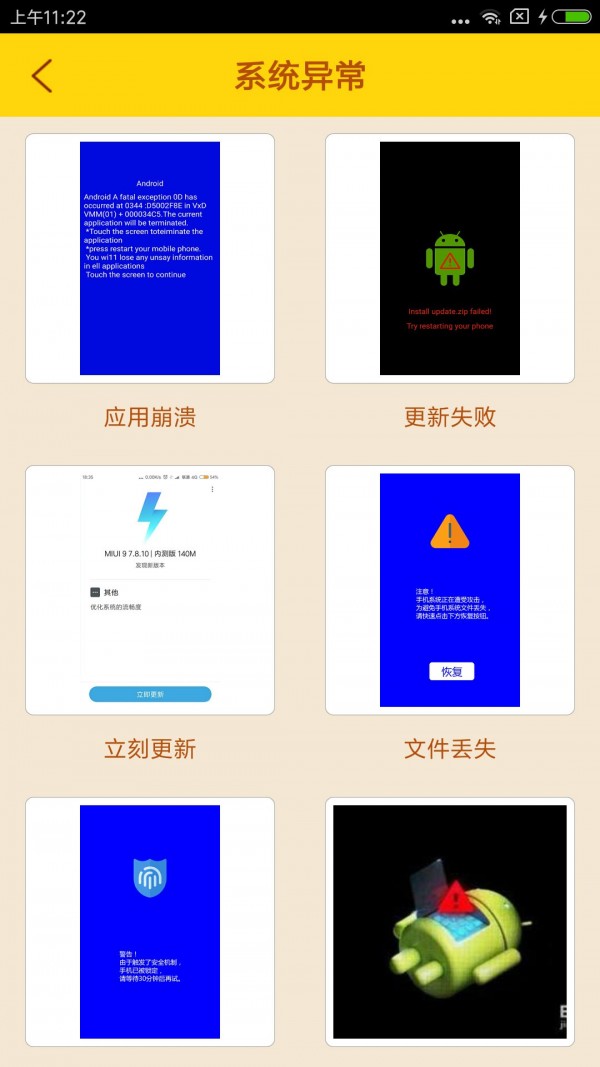Screen dimensions: 600x1067
Task: Select the 更新失败 prank screen
Action: tap(450, 259)
